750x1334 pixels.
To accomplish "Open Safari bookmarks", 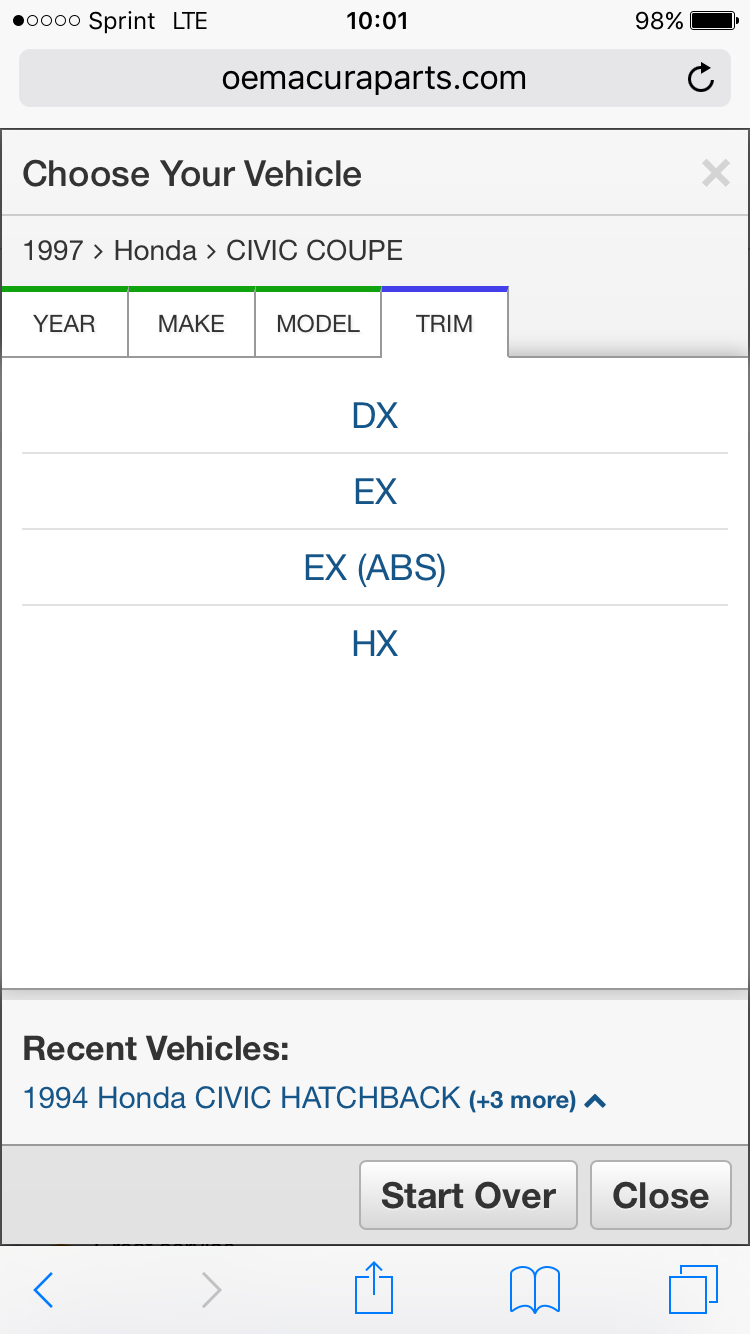I will tap(535, 1290).
